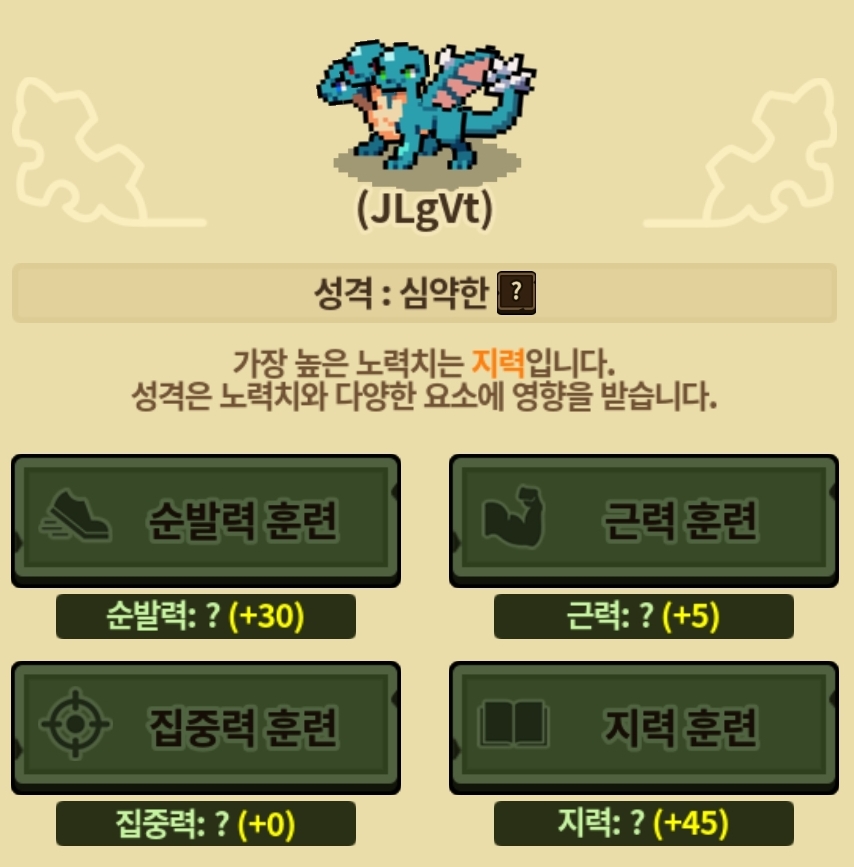Open the personality help question mark icon
Image resolution: width=854 pixels, height=867 pixels.
(516, 293)
